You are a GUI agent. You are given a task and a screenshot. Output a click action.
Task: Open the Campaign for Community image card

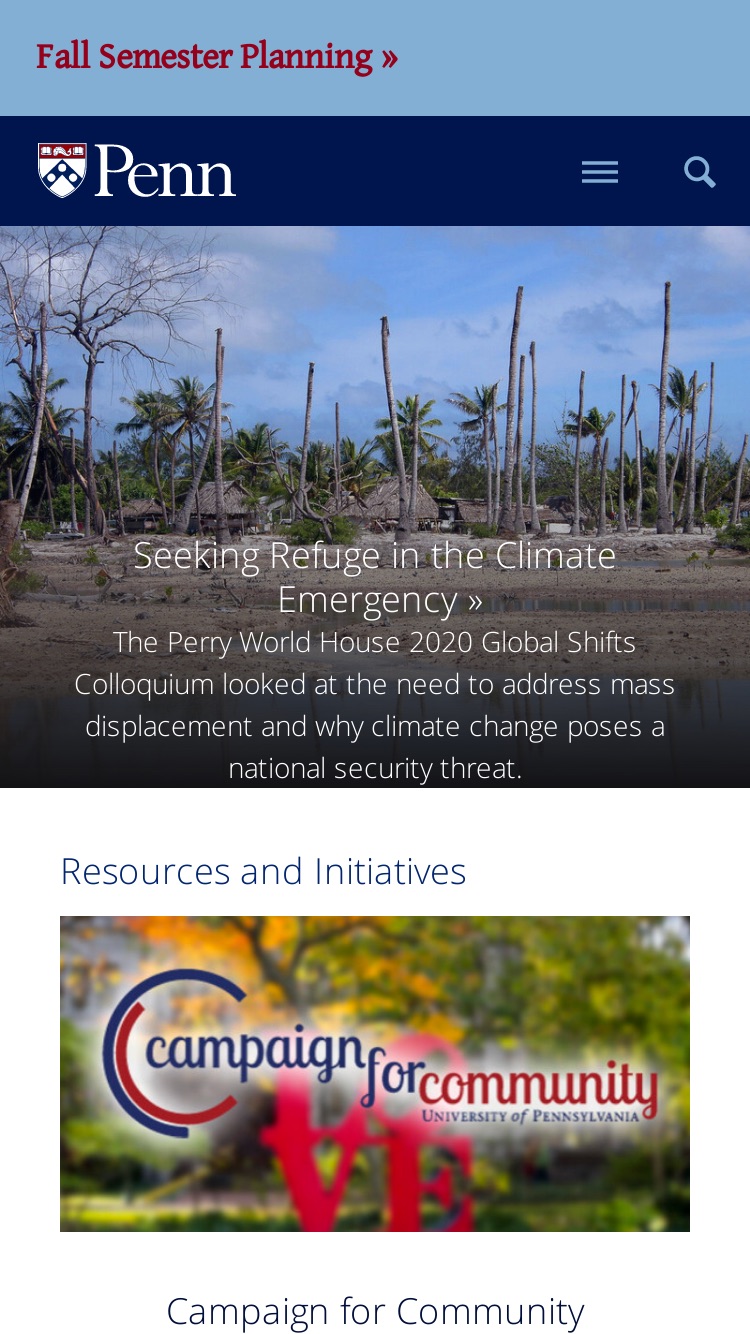pos(375,1074)
